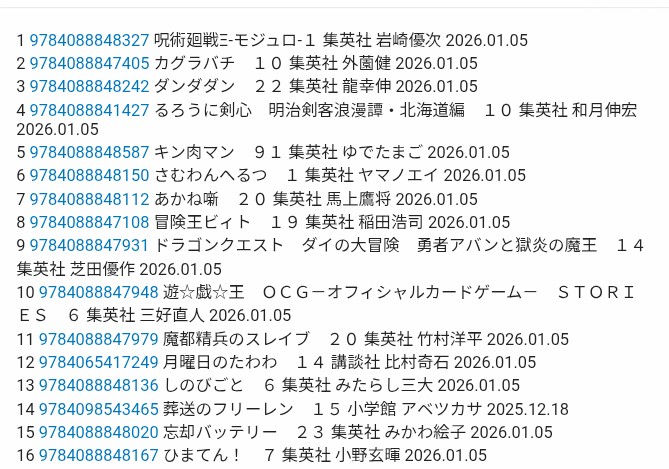
Task: Open ISBN link 9784088848242 for ダンダダン
Action: [x=89, y=87]
